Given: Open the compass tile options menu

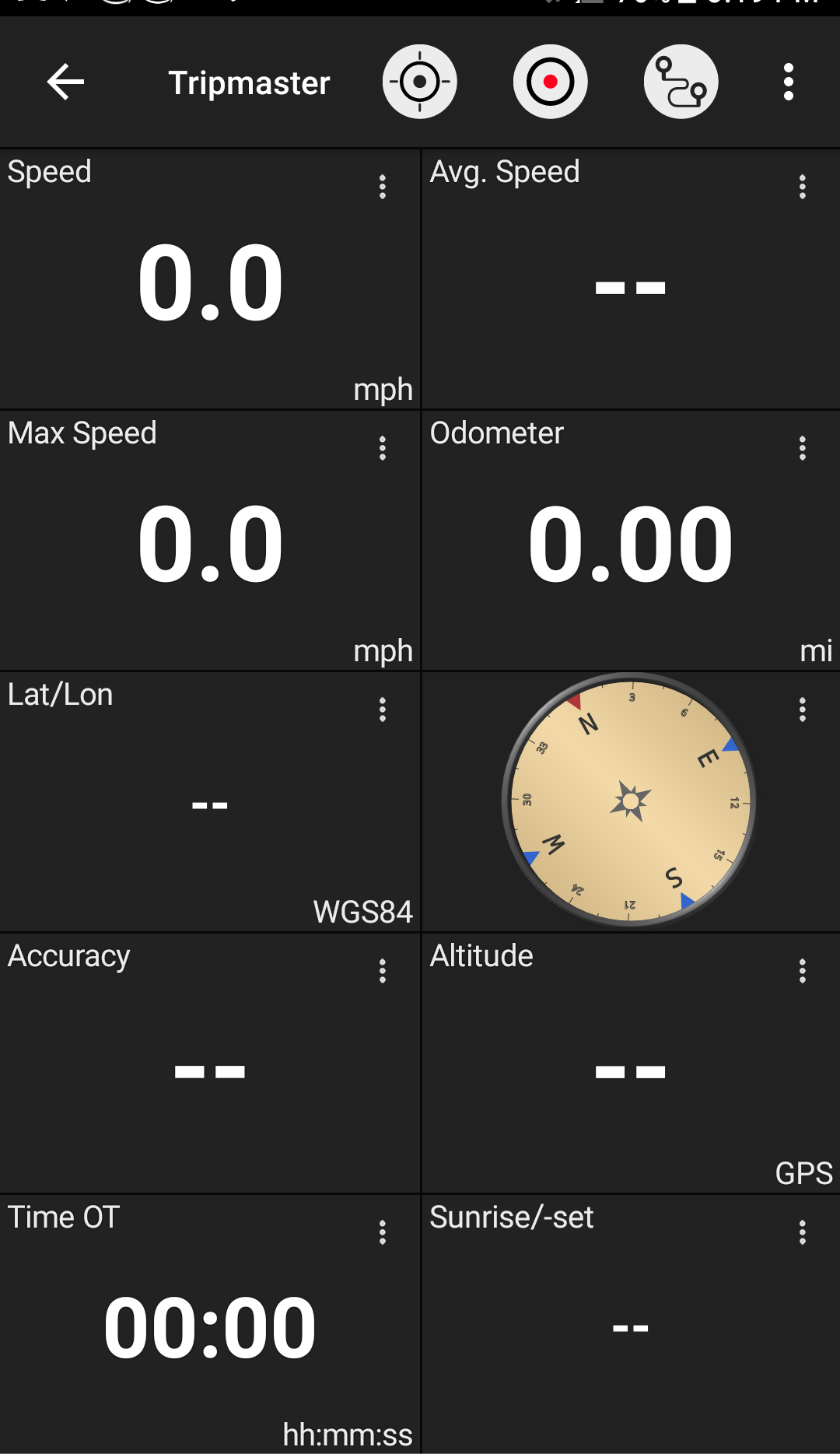Looking at the screenshot, I should pyautogui.click(x=802, y=709).
